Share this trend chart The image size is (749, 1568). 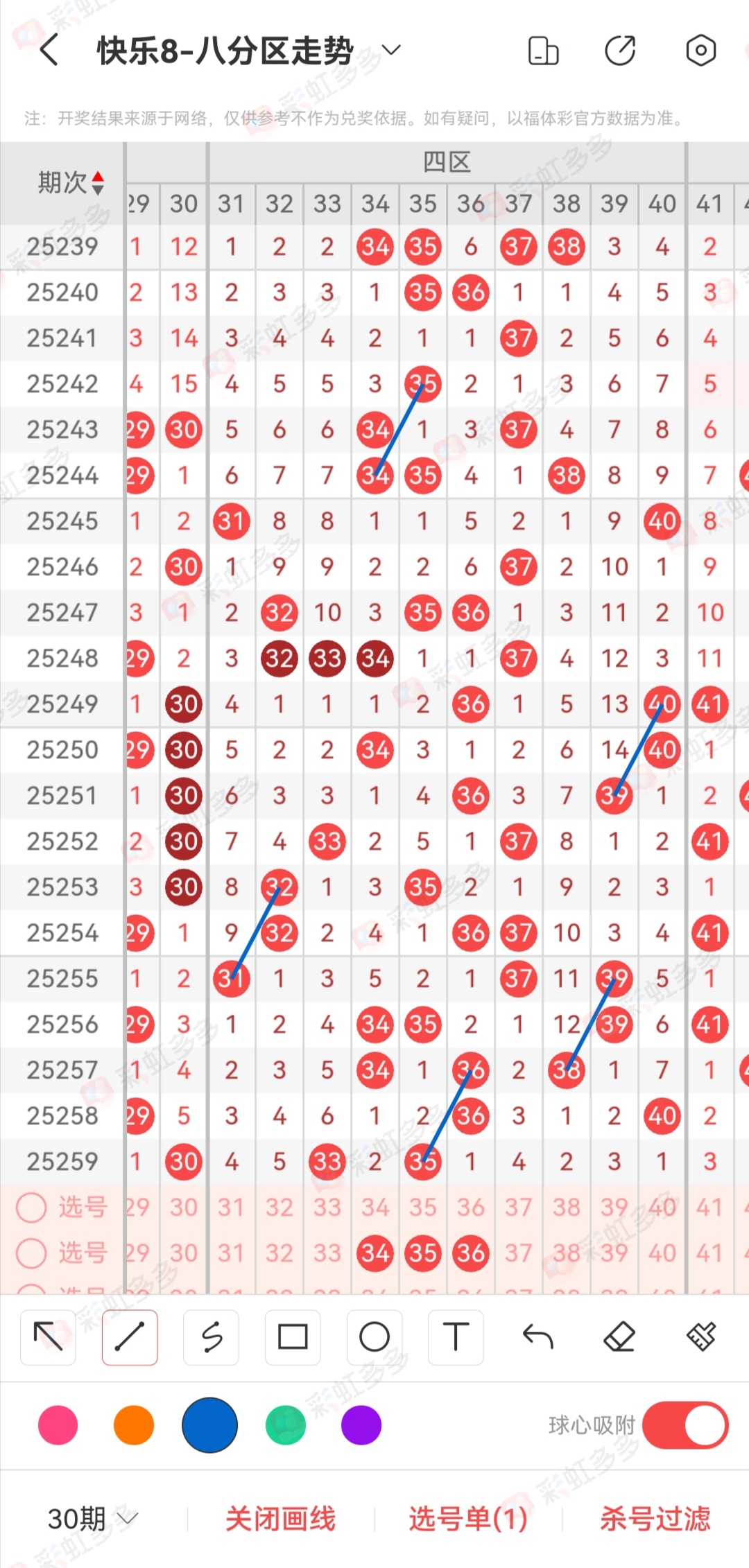(620, 51)
